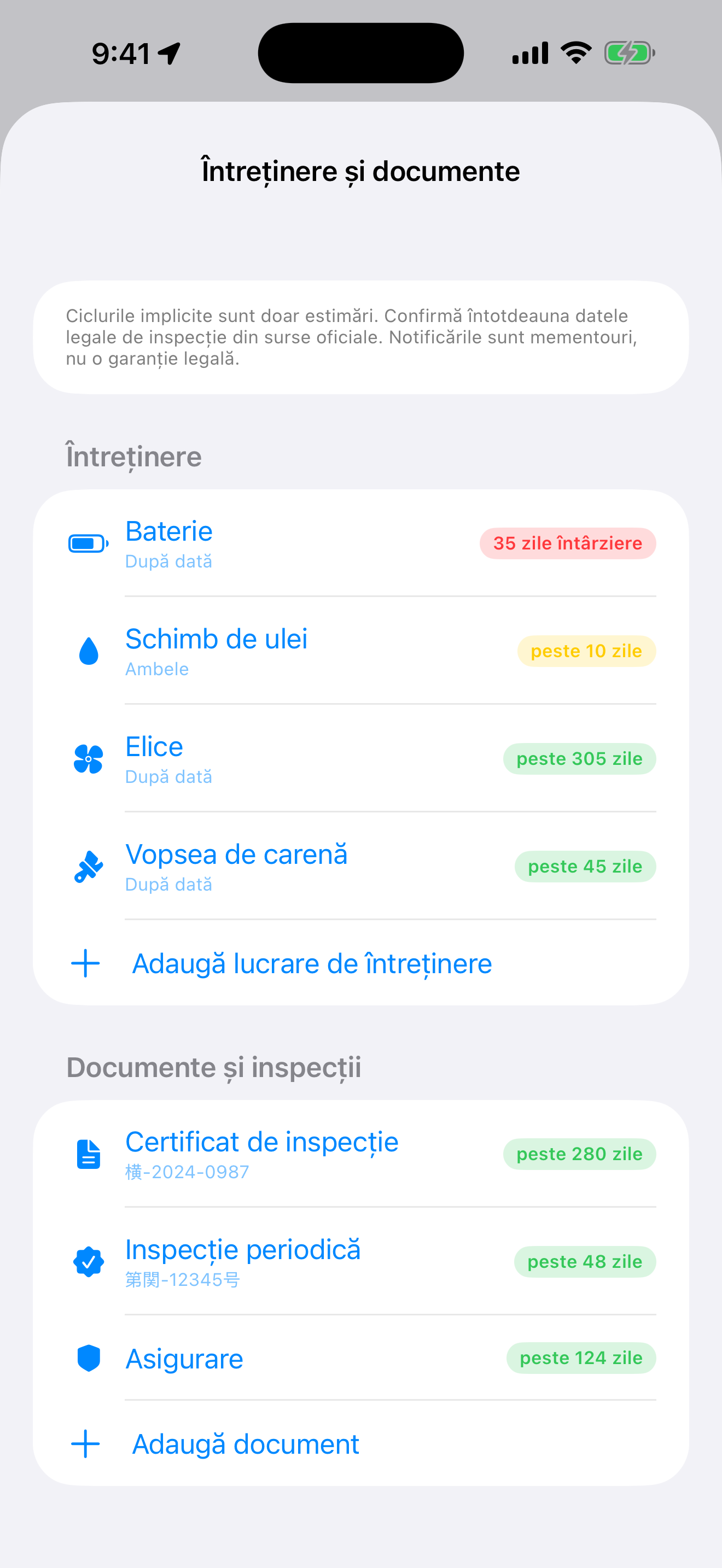Open Certificat de inspecție document
The height and width of the screenshot is (1568, 722).
(x=361, y=1154)
